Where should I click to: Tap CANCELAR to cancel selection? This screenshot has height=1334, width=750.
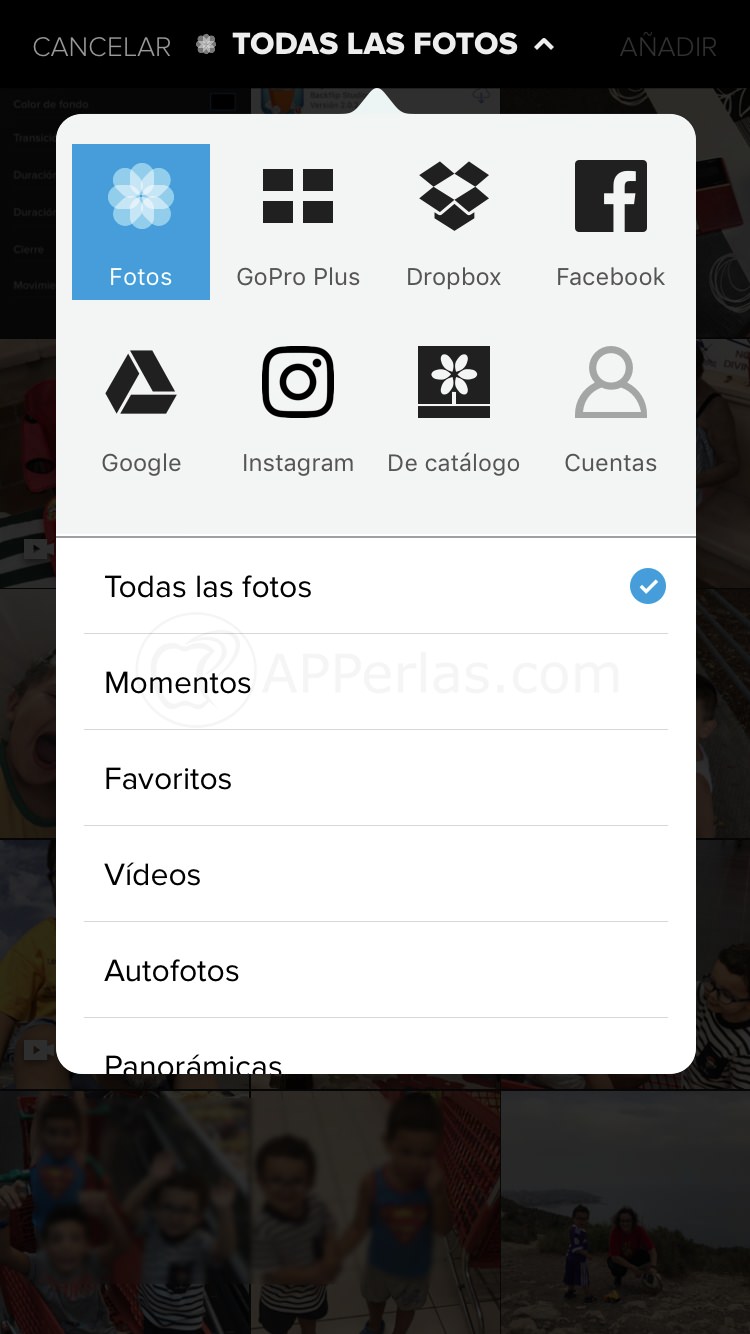[102, 46]
